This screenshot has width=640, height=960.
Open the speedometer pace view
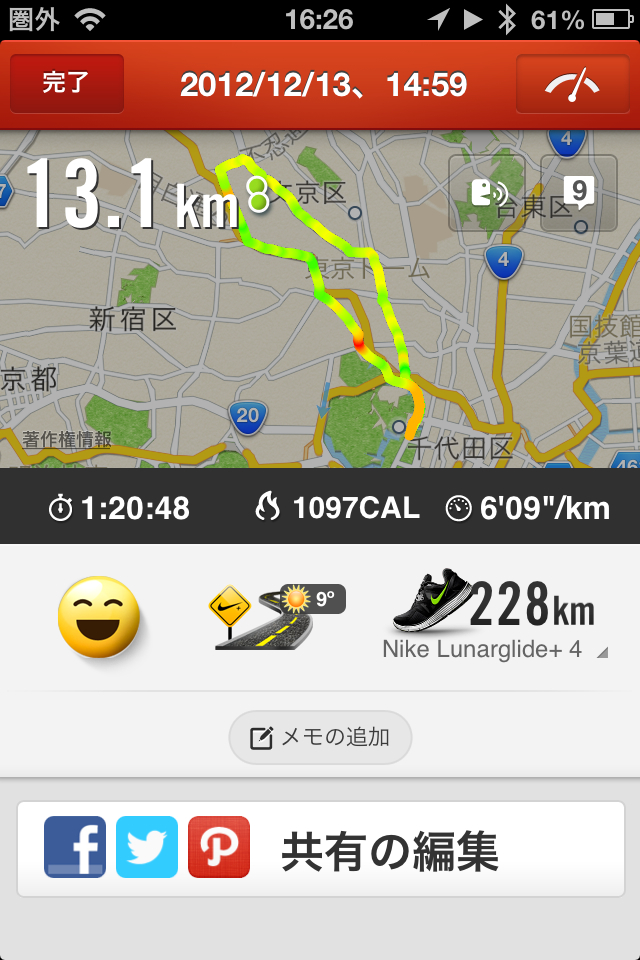coord(572,84)
